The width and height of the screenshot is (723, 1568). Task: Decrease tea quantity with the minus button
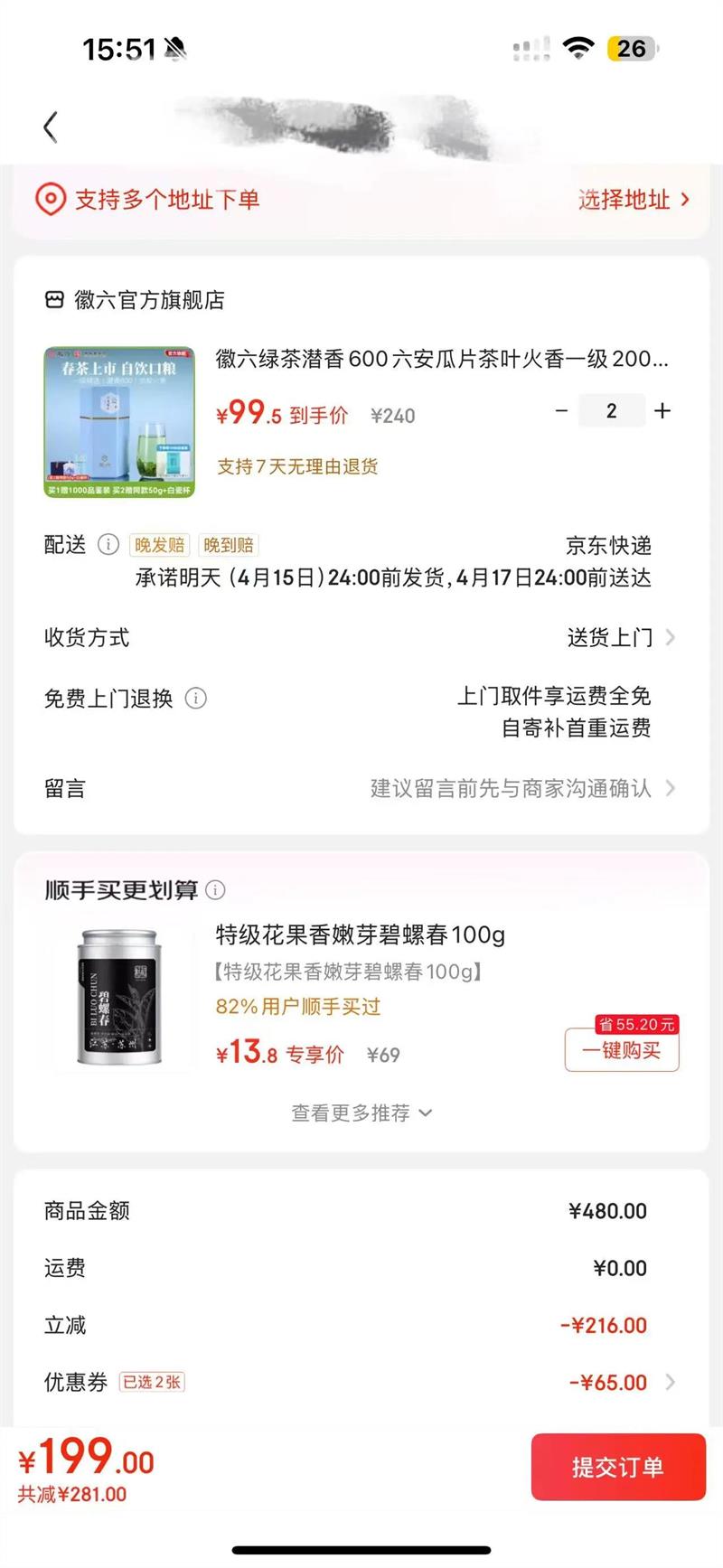(561, 411)
